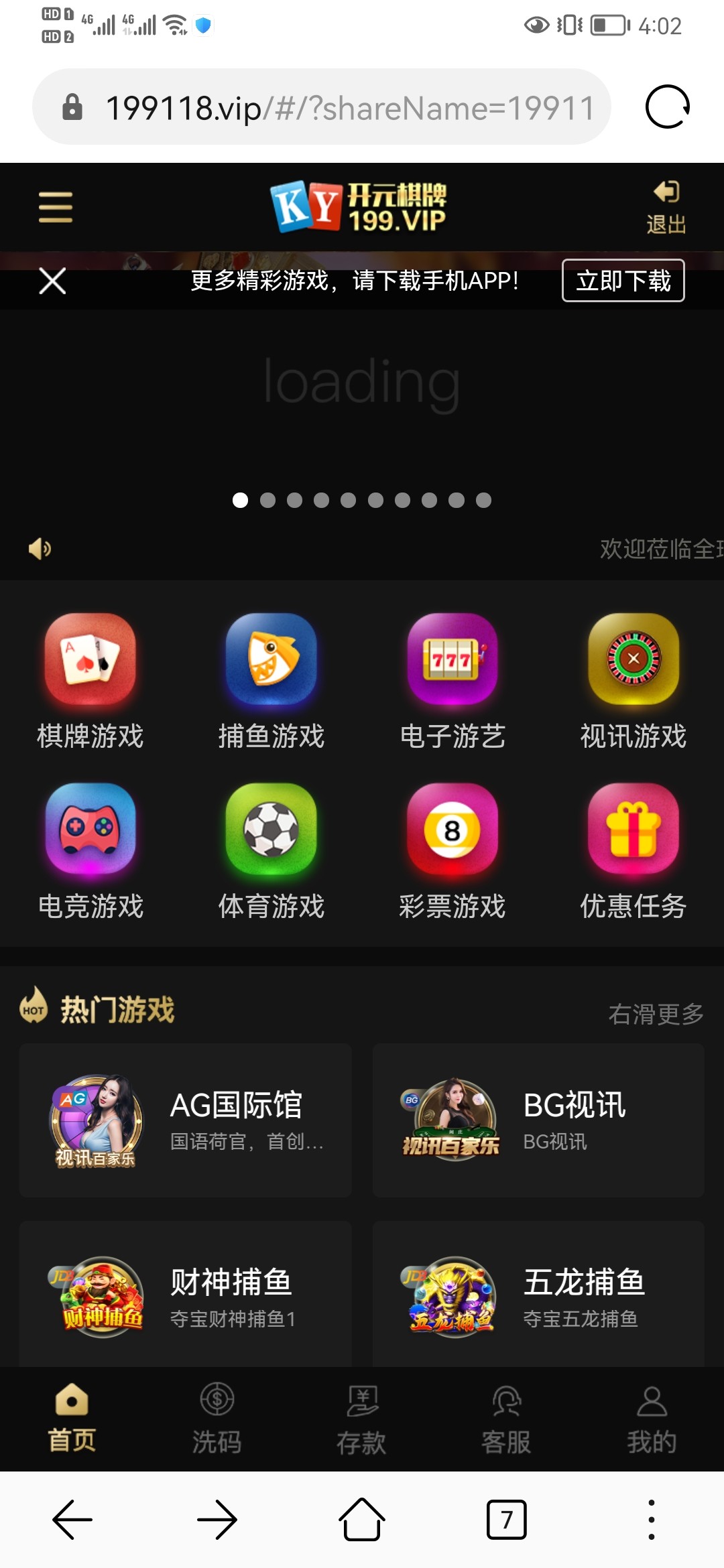Viewport: 724px width, 1568px height.
Task: Open the browser tab switcher
Action: [x=506, y=1519]
